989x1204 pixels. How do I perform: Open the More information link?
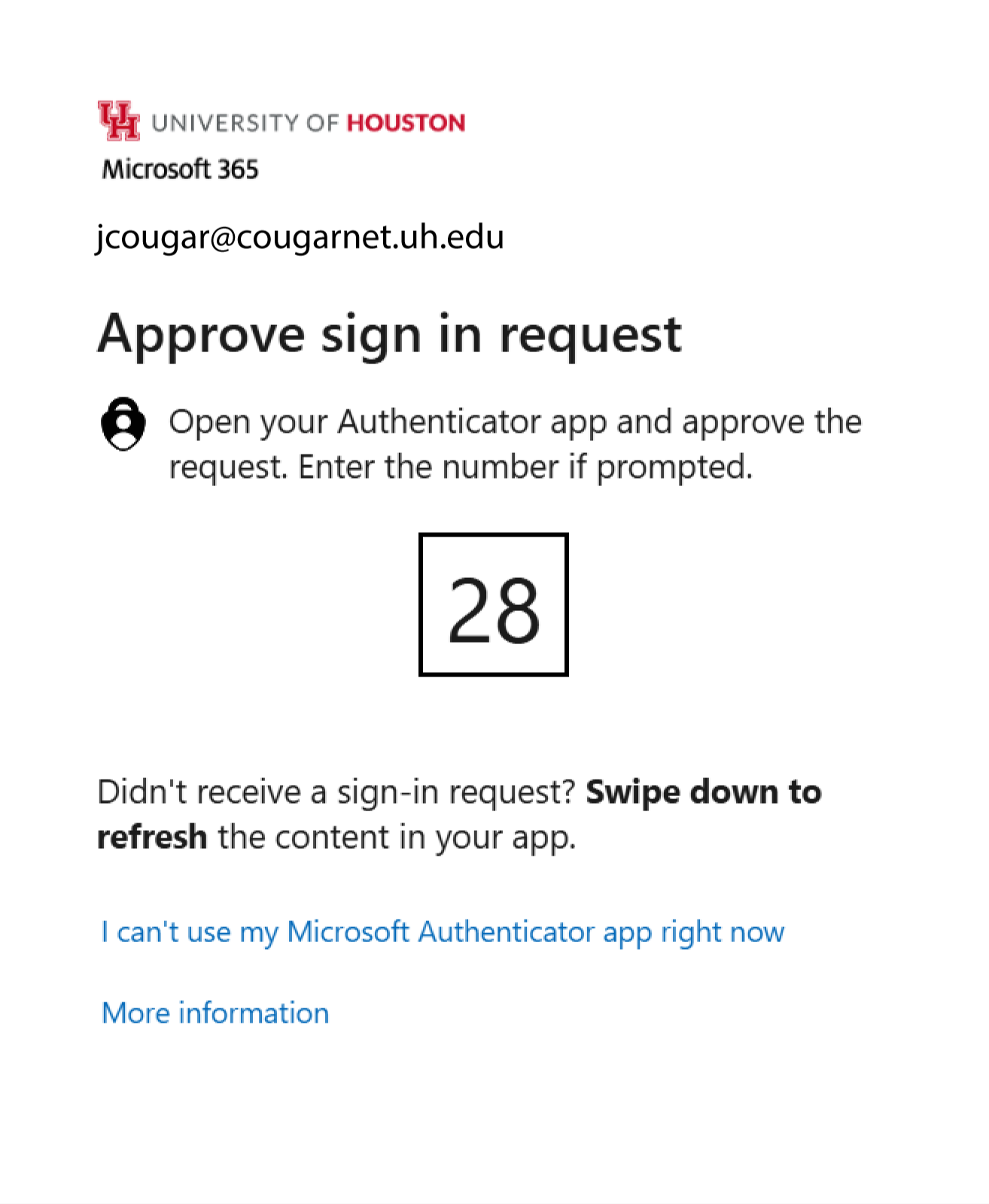pos(215,1013)
